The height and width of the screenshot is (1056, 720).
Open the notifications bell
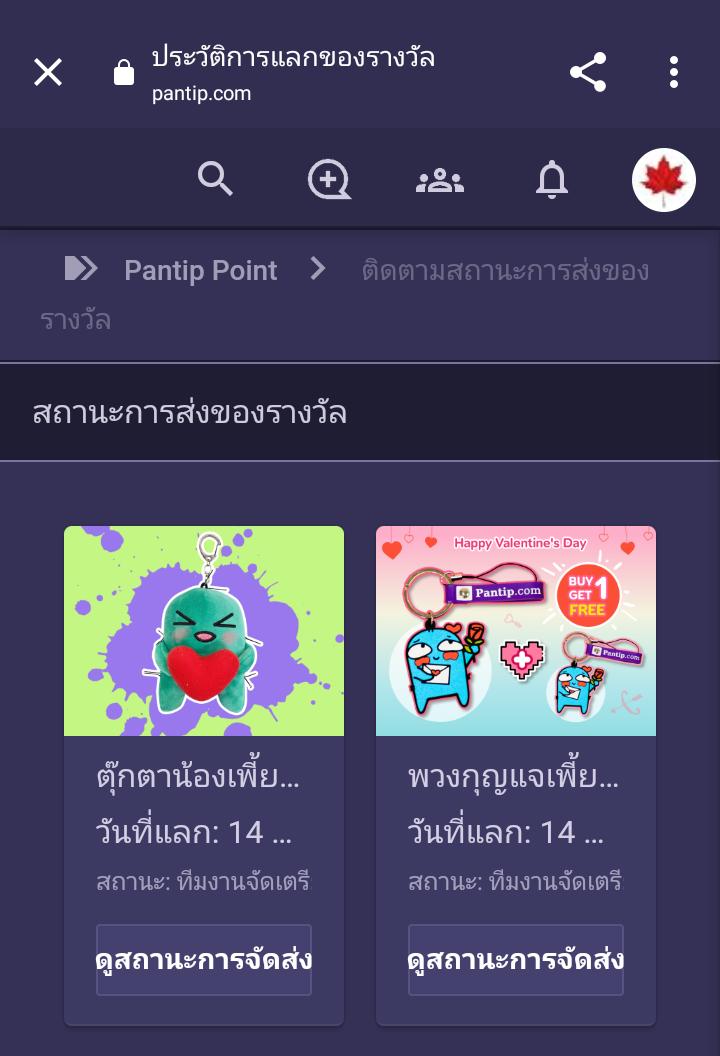[x=552, y=180]
